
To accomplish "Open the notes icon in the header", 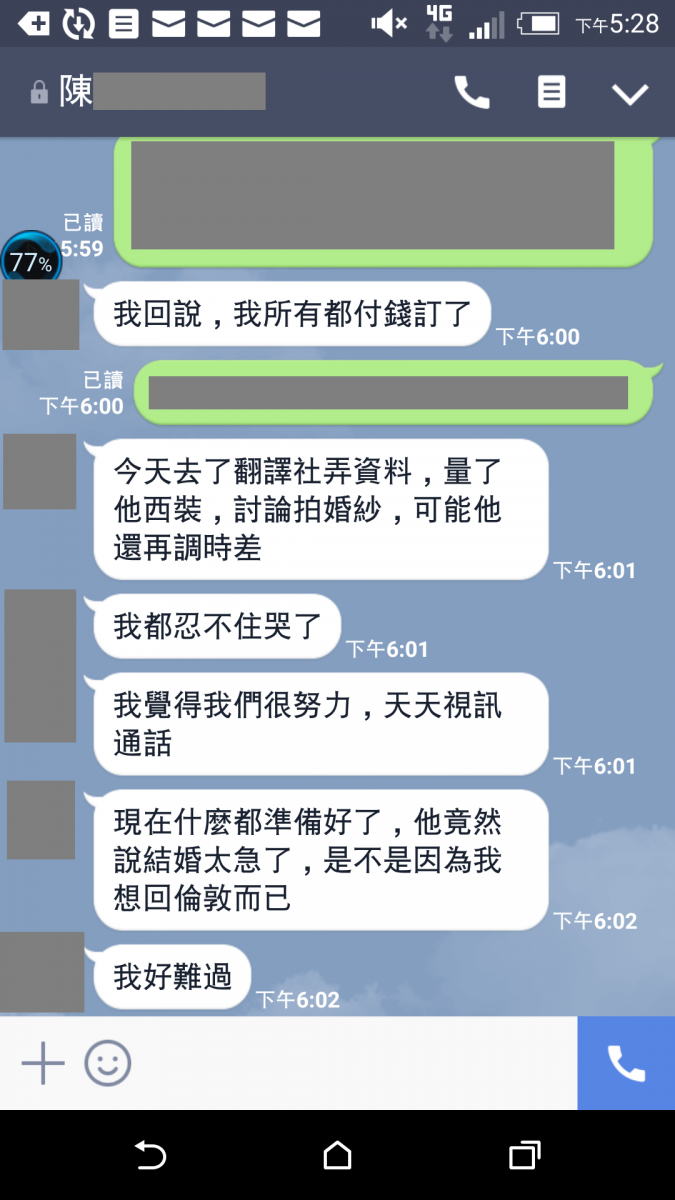I will coord(551,93).
